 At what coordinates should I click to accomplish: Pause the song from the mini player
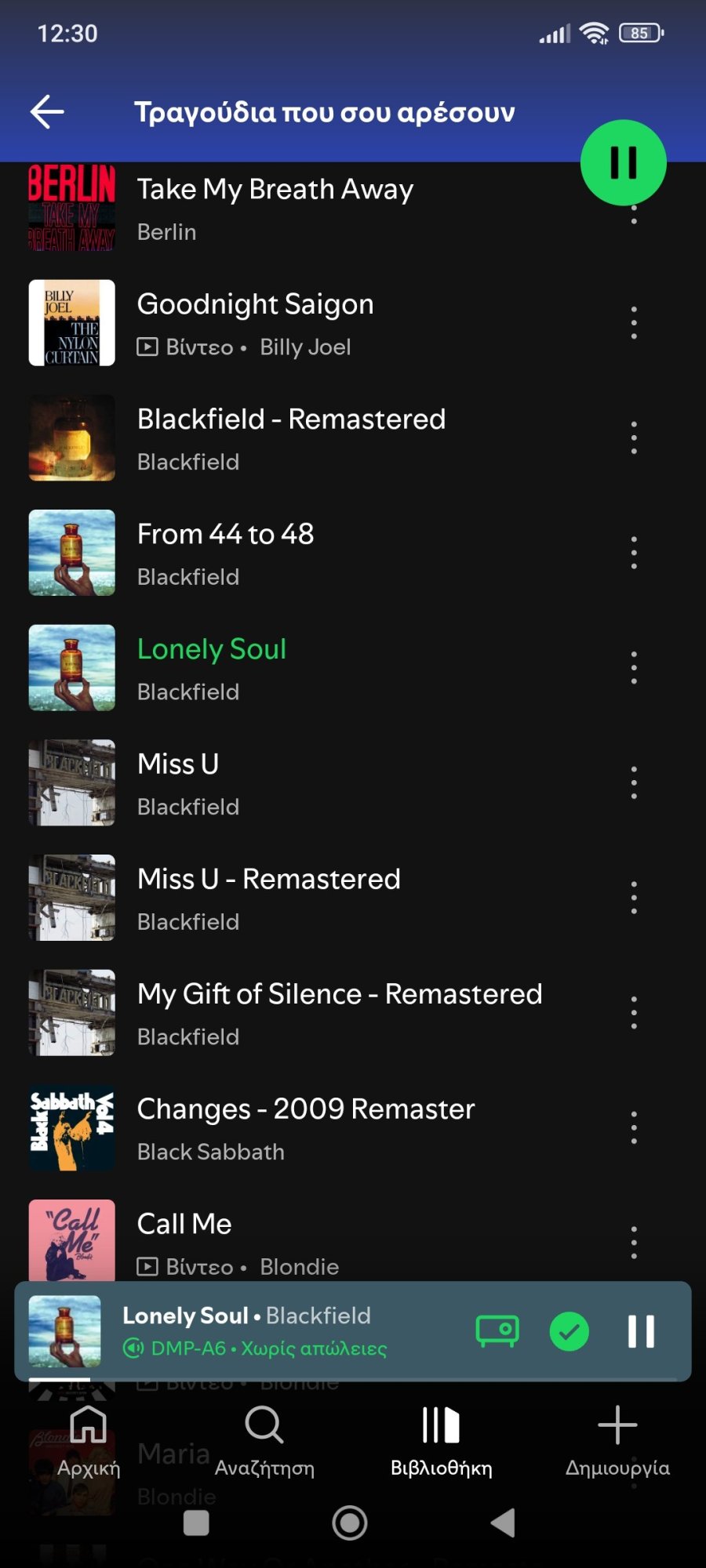point(642,1330)
